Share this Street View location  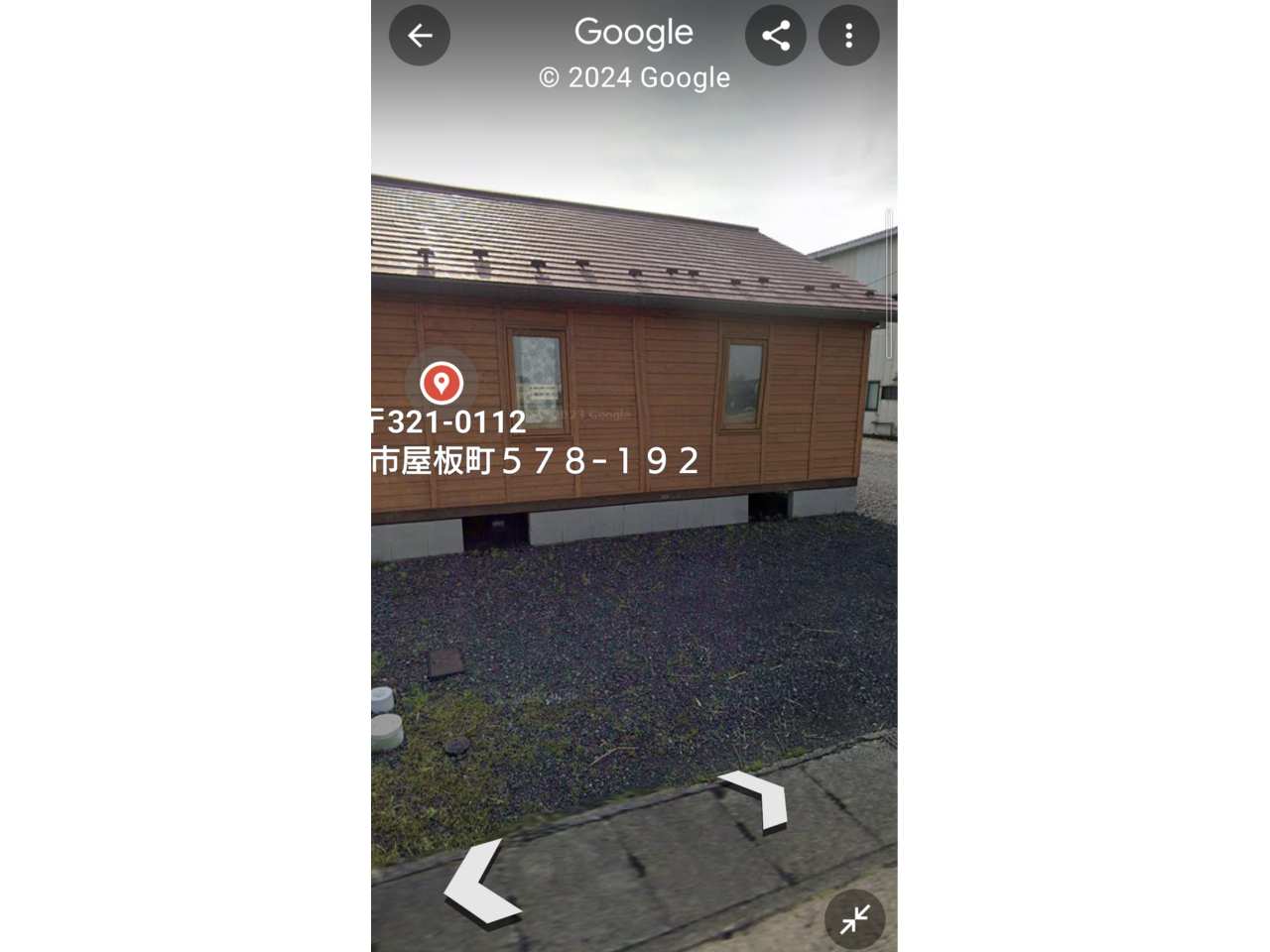(x=776, y=36)
